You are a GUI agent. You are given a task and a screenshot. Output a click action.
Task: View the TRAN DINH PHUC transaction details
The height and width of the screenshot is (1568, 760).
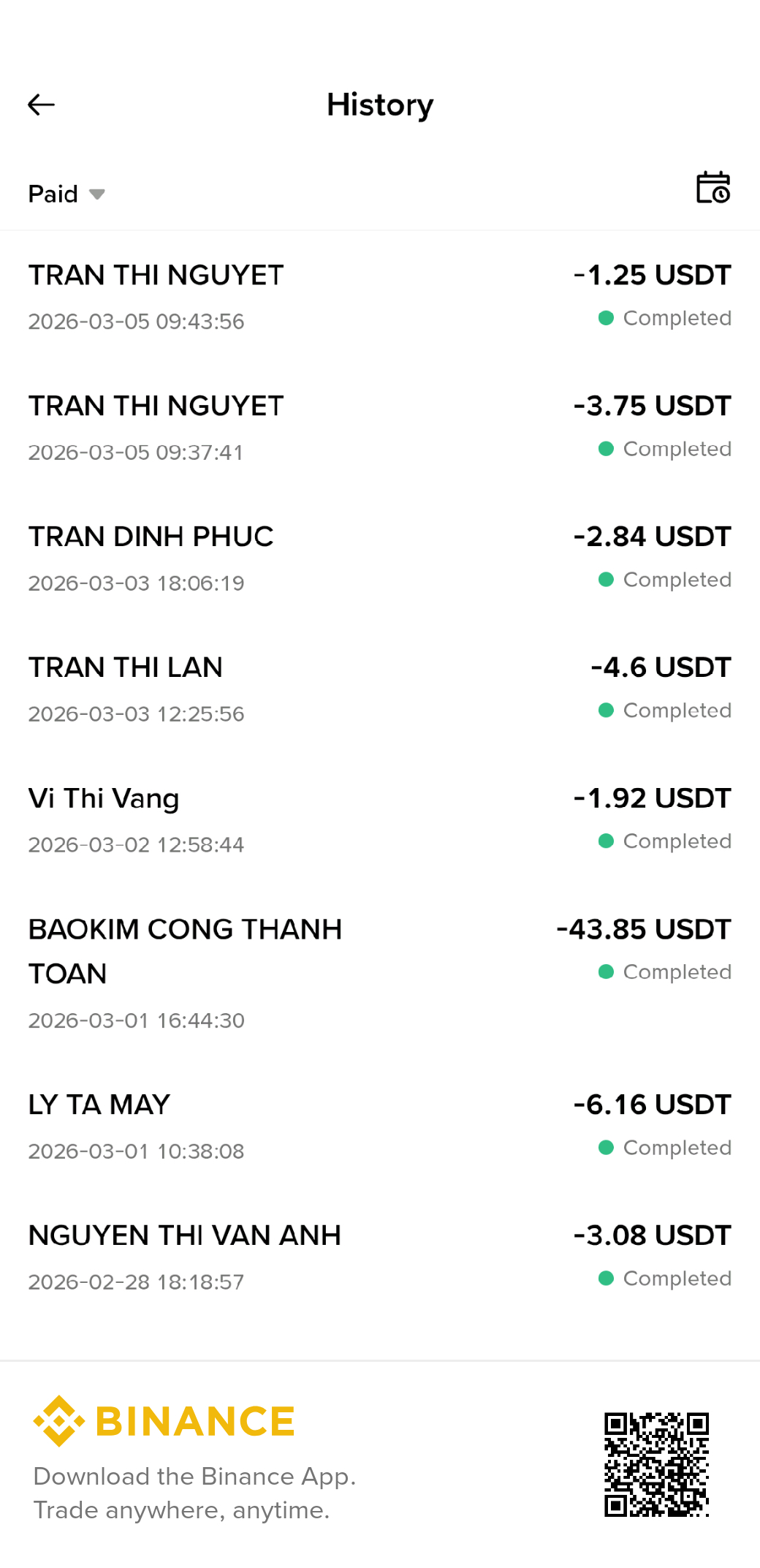pyautogui.click(x=379, y=558)
